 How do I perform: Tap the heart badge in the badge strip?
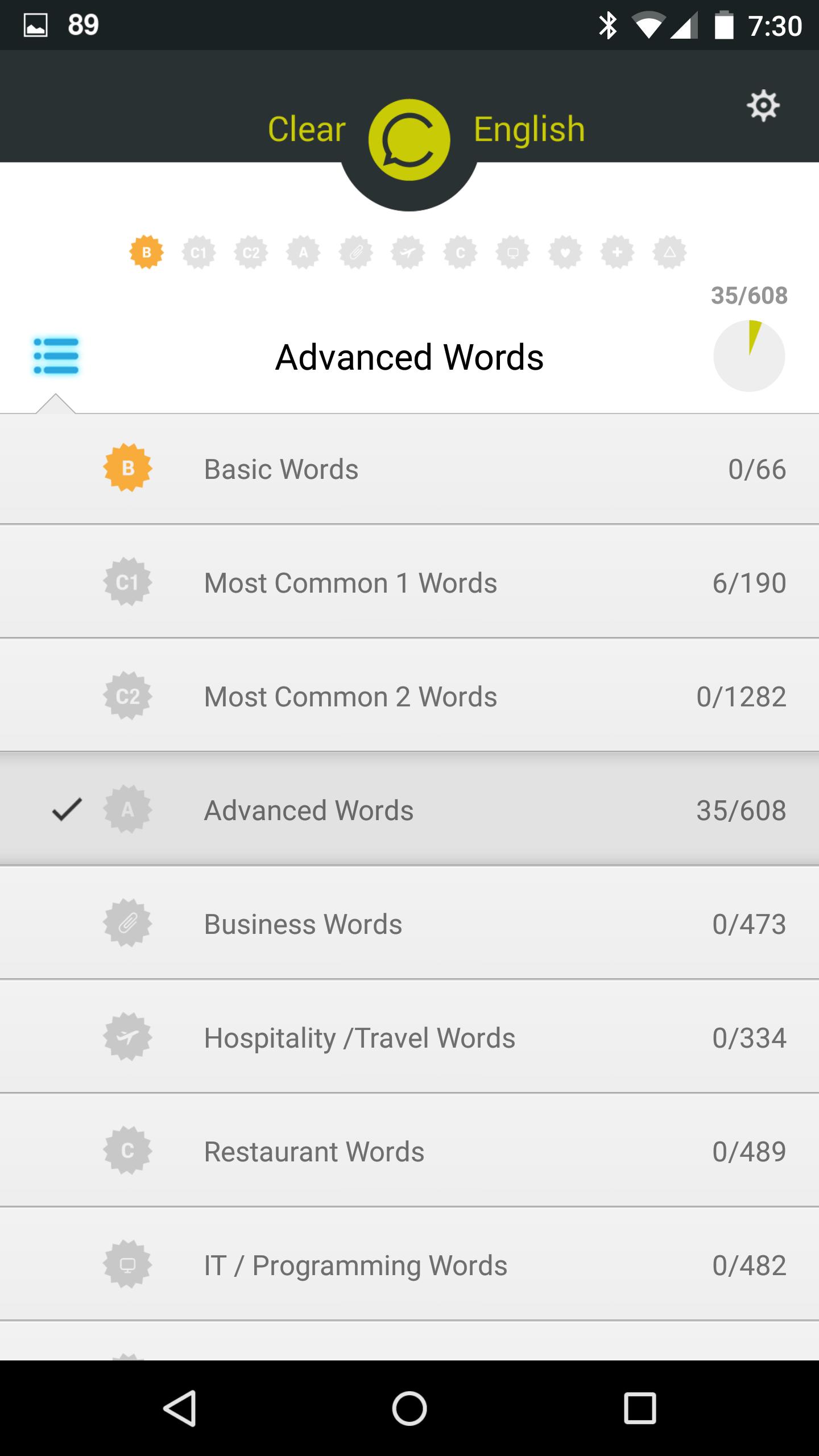(x=565, y=252)
